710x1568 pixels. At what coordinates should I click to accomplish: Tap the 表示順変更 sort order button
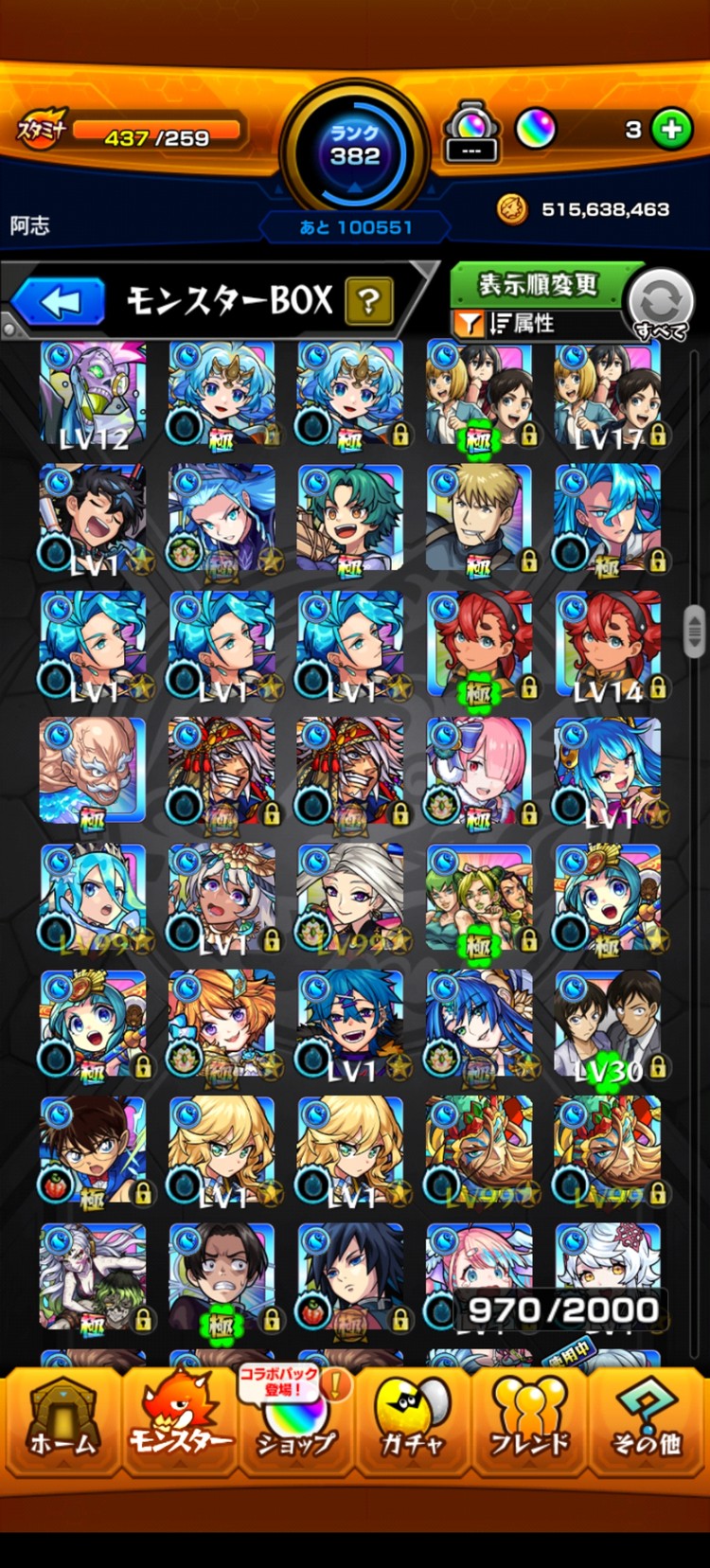(538, 284)
